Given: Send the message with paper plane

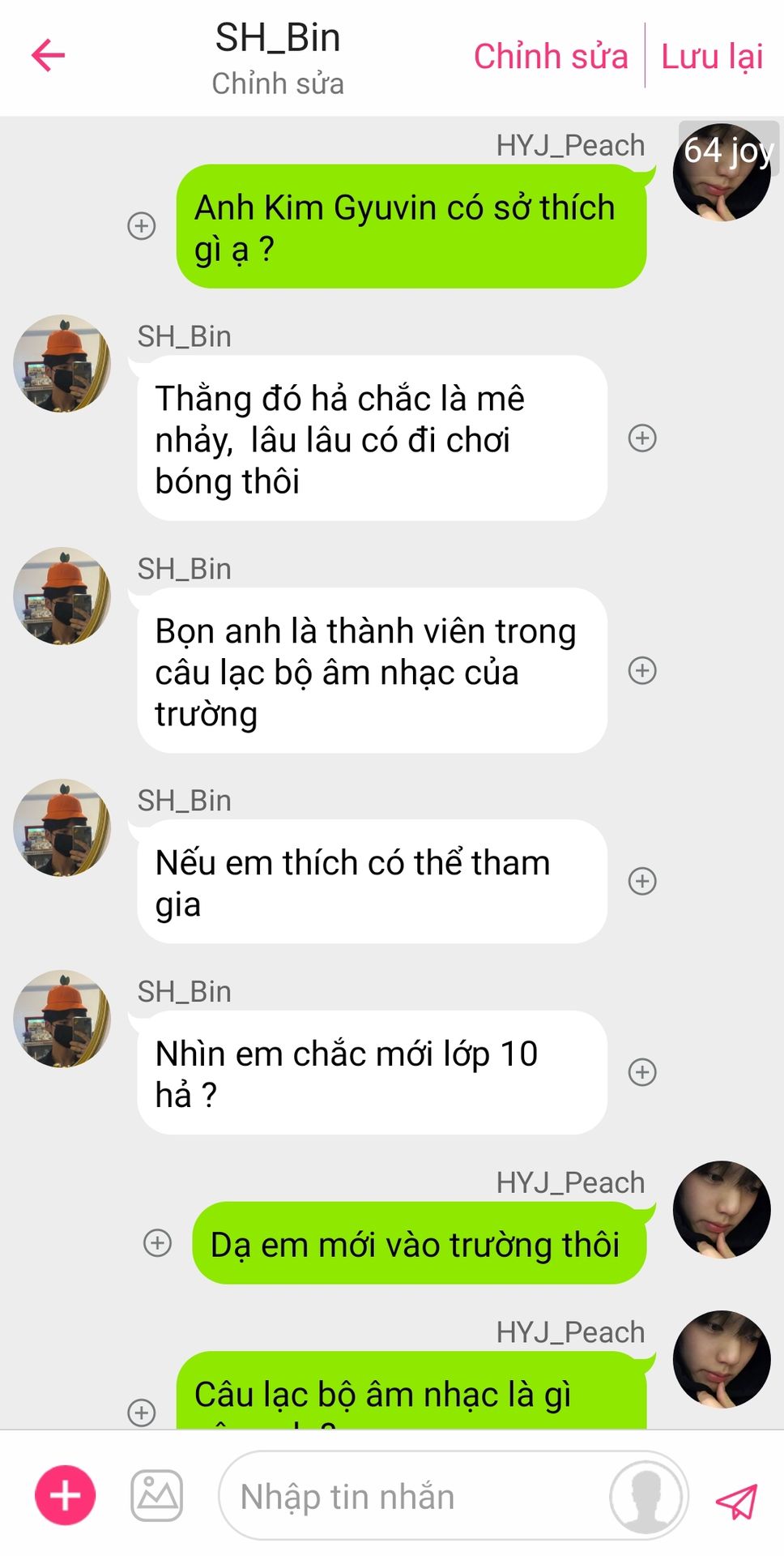Looking at the screenshot, I should click(x=736, y=1500).
